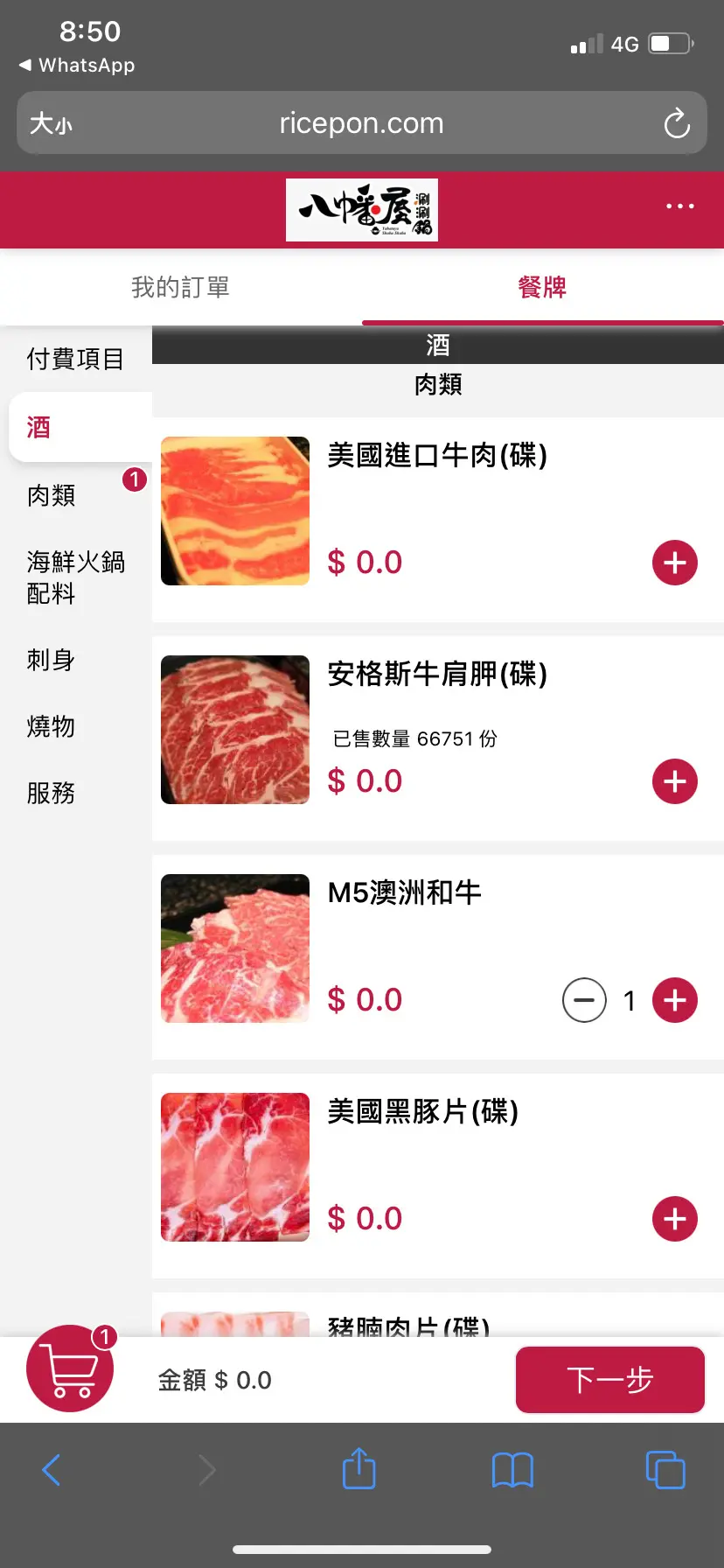This screenshot has height=1568, width=724.
Task: Open the 服務 category
Action: tap(51, 793)
